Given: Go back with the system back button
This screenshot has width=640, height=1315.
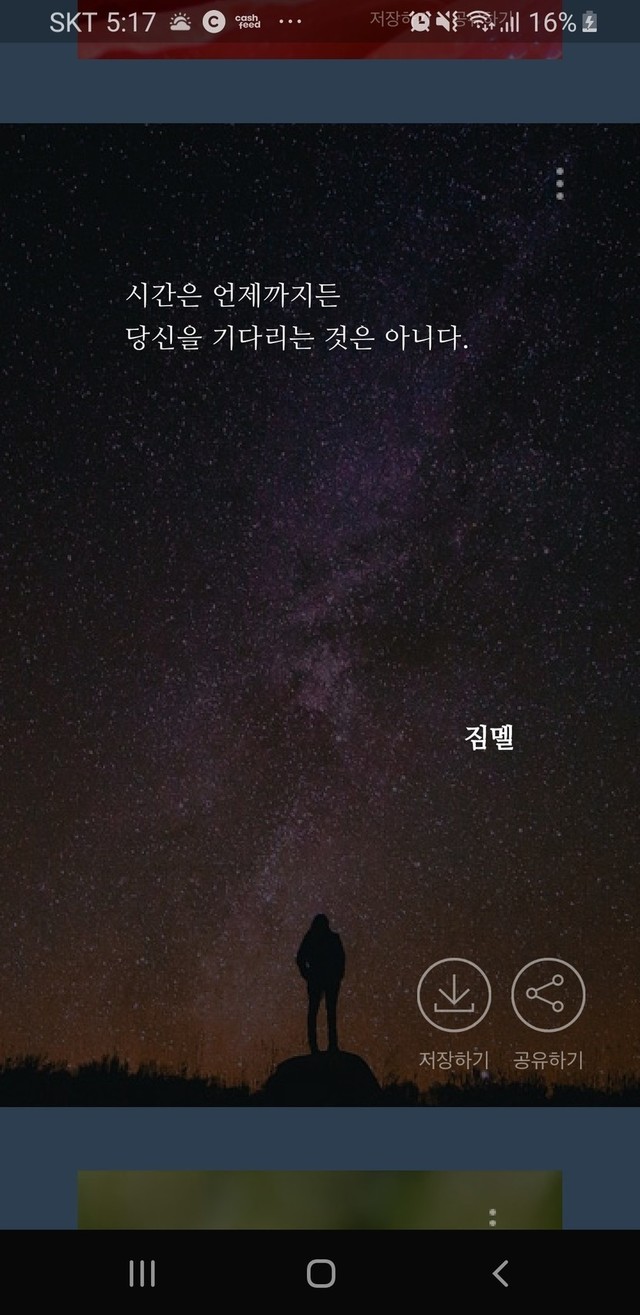Looking at the screenshot, I should click(x=501, y=1273).
